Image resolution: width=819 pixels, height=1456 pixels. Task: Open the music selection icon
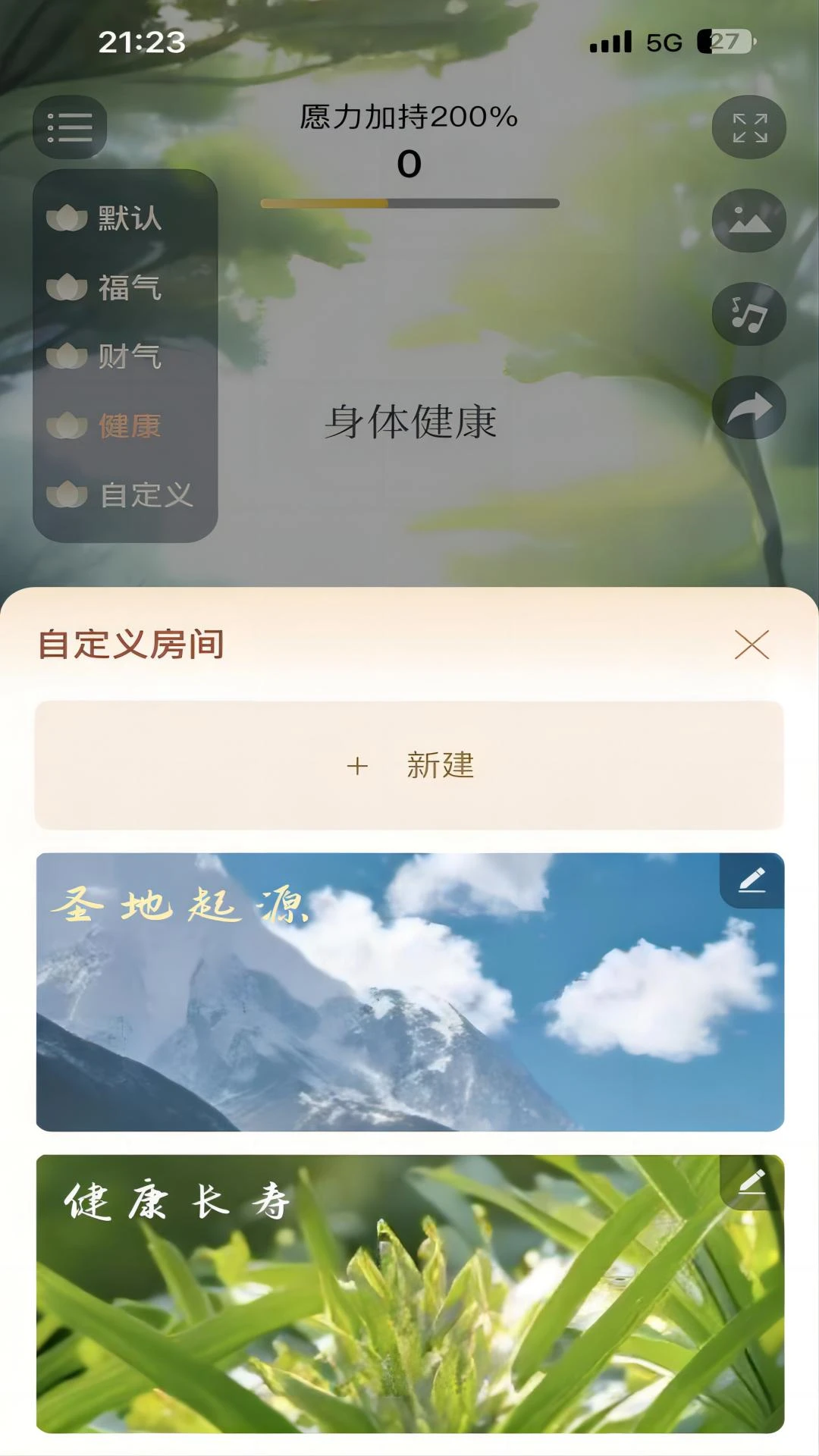(x=749, y=314)
